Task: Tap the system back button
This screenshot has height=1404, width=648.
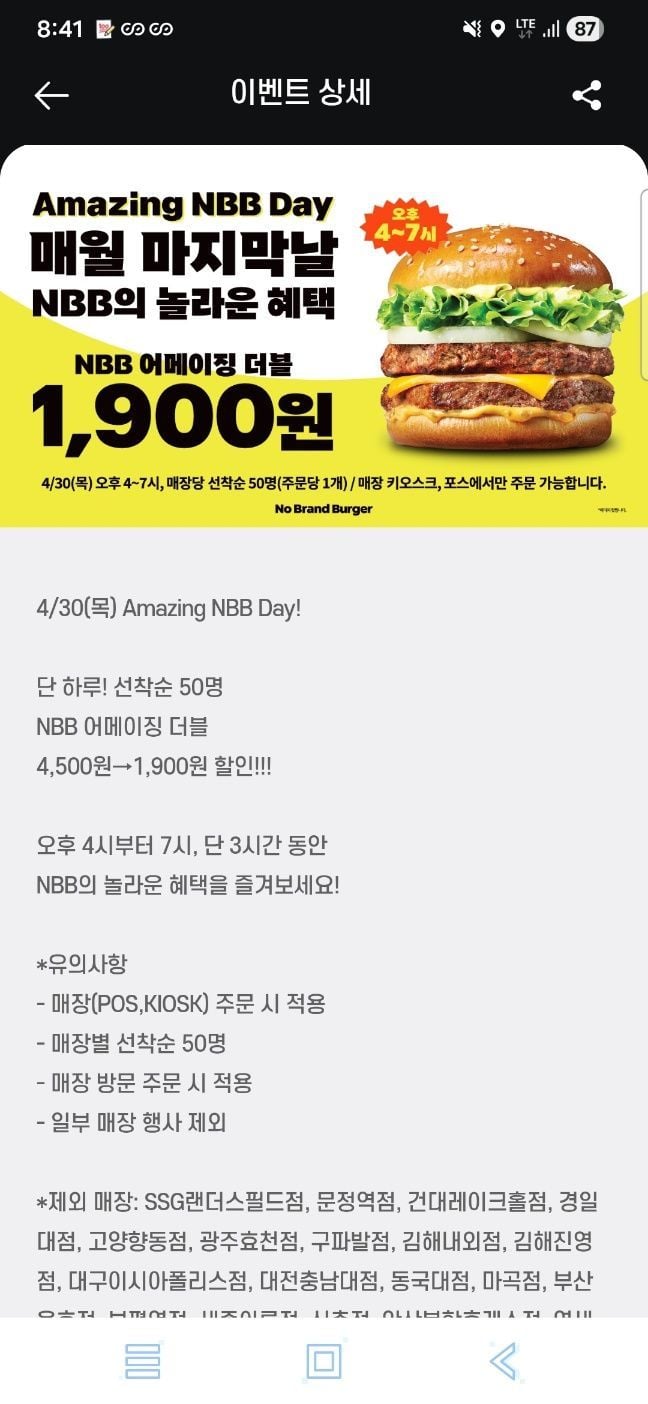Action: click(503, 1361)
